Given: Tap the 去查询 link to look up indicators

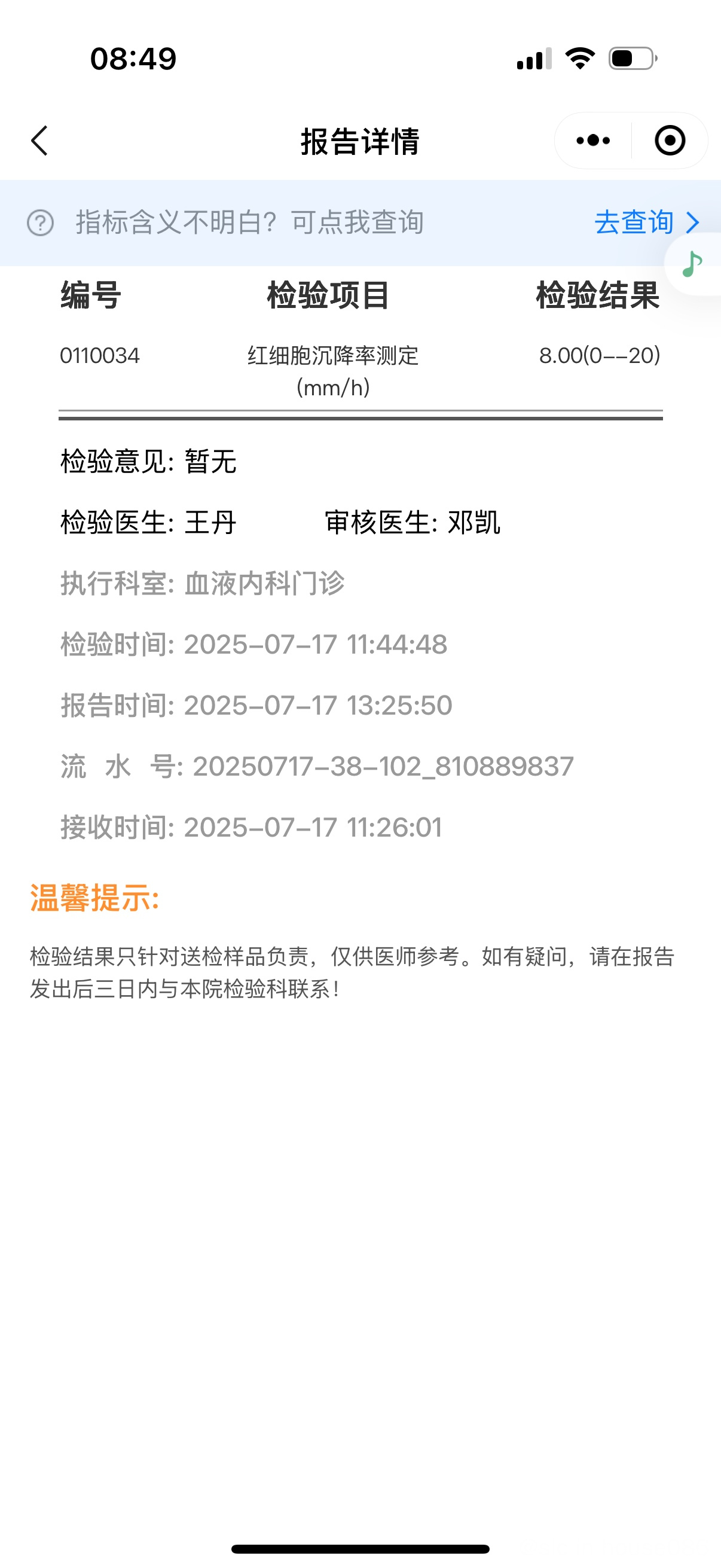Looking at the screenshot, I should pyautogui.click(x=647, y=222).
